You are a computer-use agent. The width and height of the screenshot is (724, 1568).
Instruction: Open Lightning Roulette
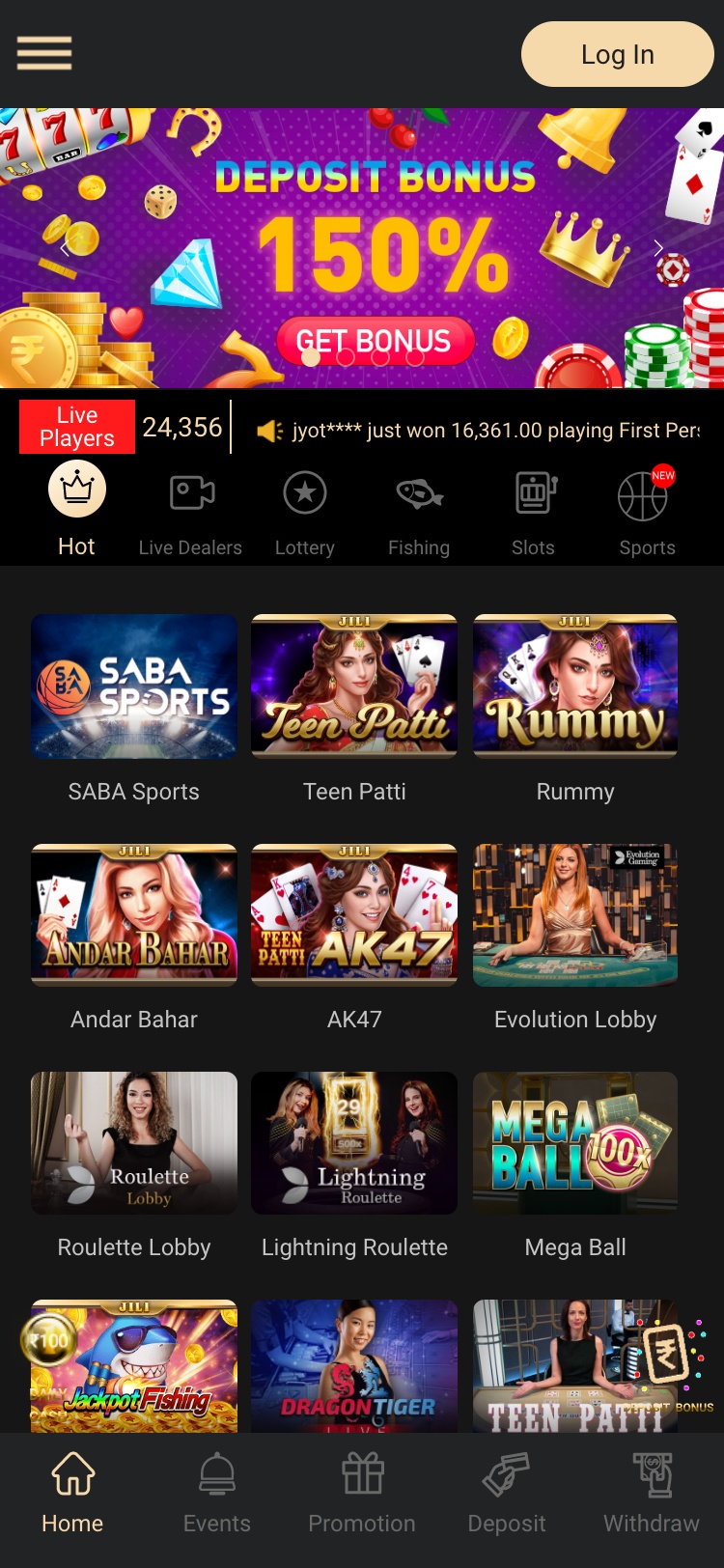point(354,1143)
